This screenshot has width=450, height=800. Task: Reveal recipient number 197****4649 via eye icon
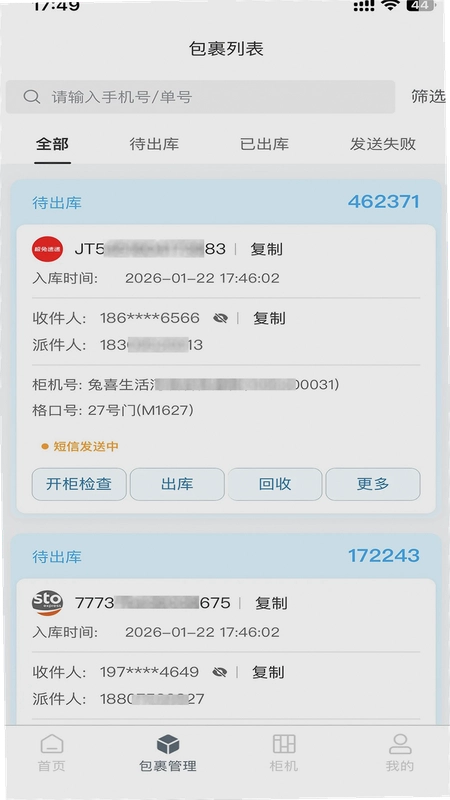pyautogui.click(x=220, y=672)
